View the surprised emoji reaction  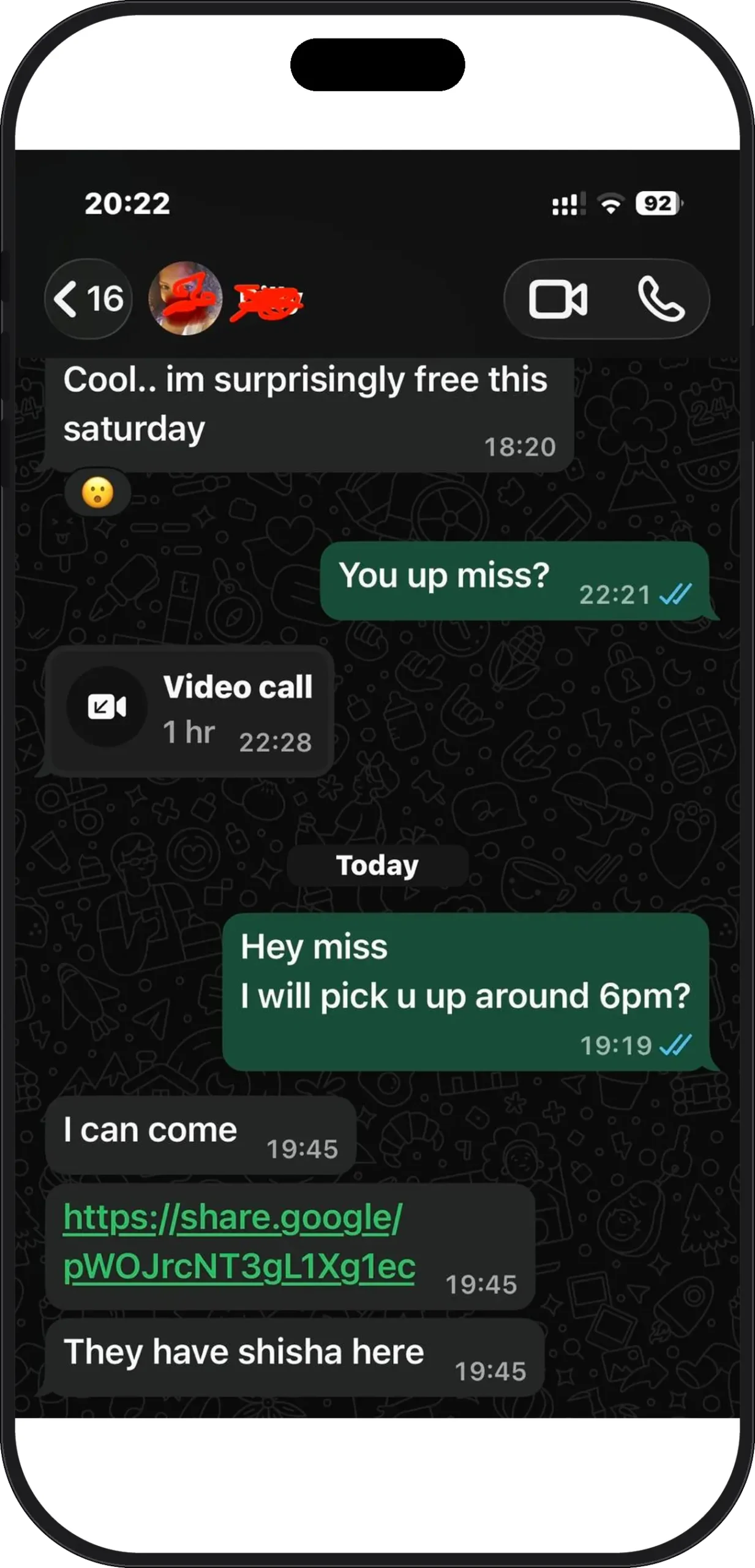[98, 492]
